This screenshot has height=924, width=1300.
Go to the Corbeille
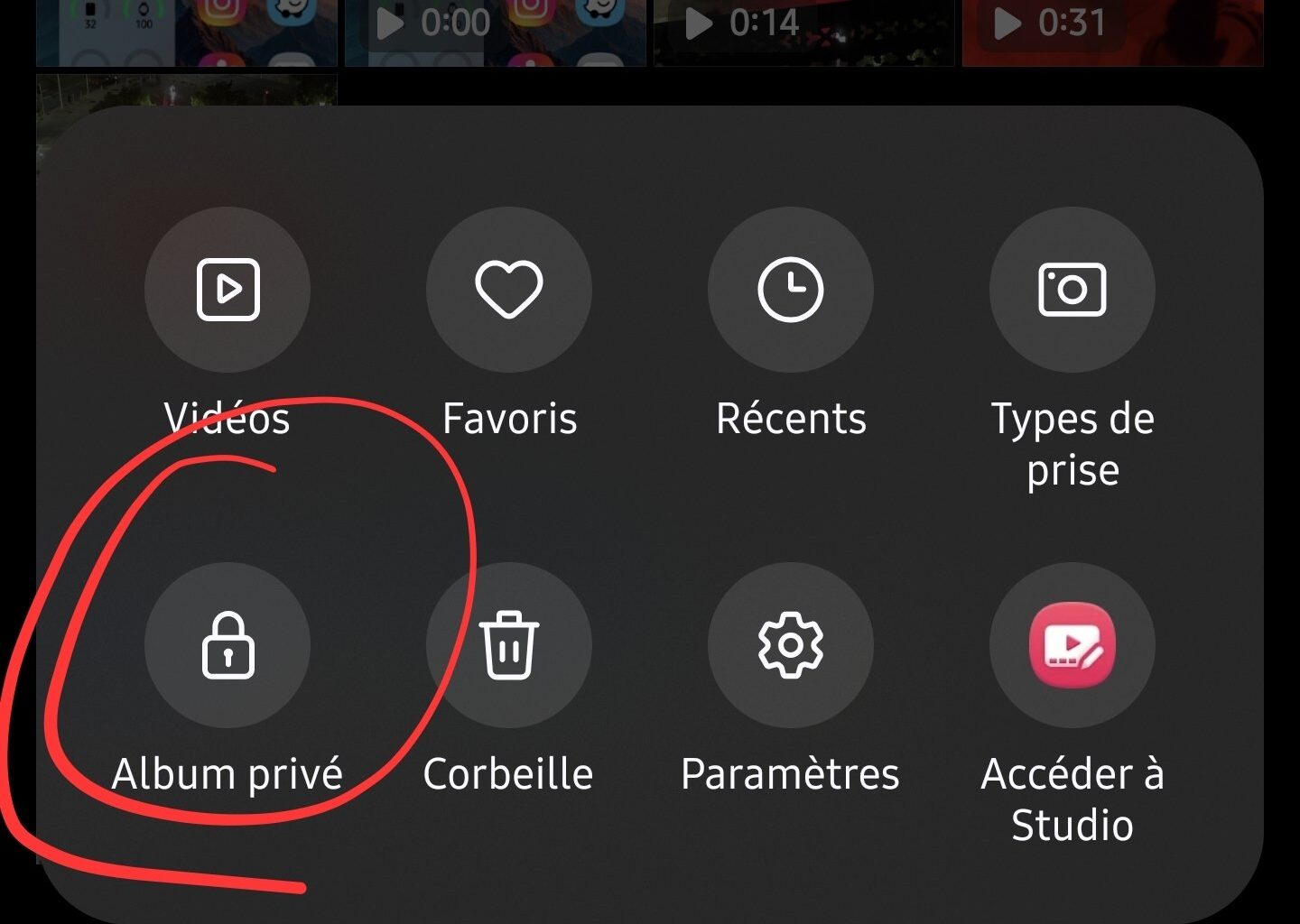pos(509,645)
